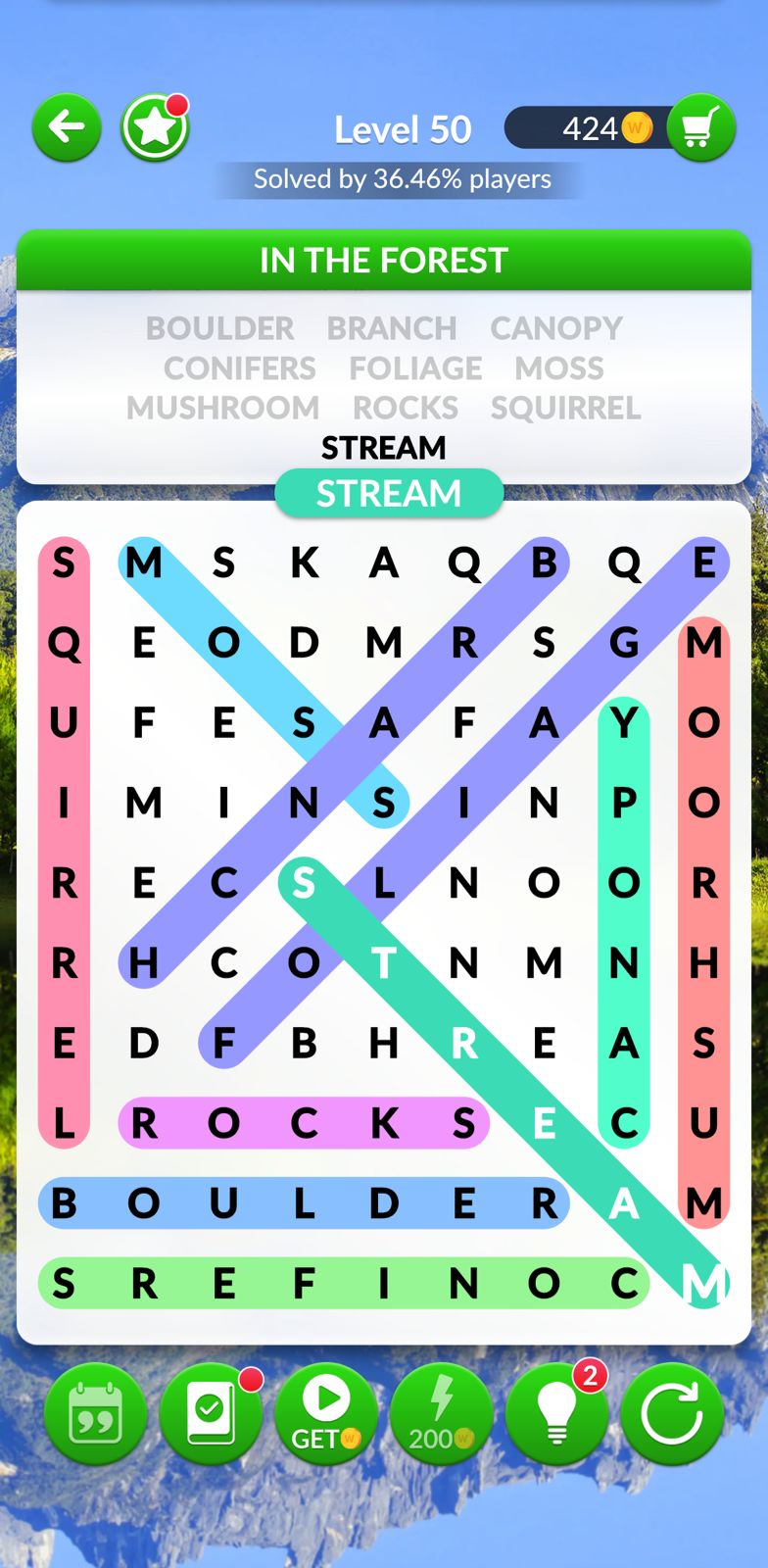
Task: Open the checklist book icon
Action: pyautogui.click(x=211, y=1414)
